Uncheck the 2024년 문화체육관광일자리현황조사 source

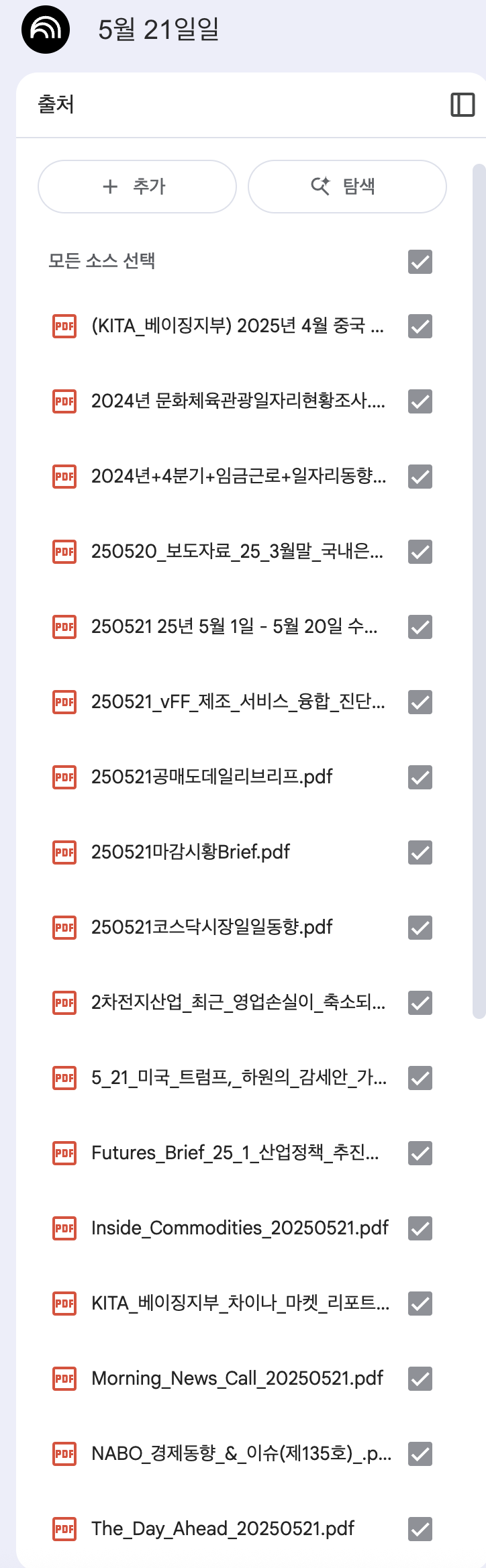click(420, 401)
